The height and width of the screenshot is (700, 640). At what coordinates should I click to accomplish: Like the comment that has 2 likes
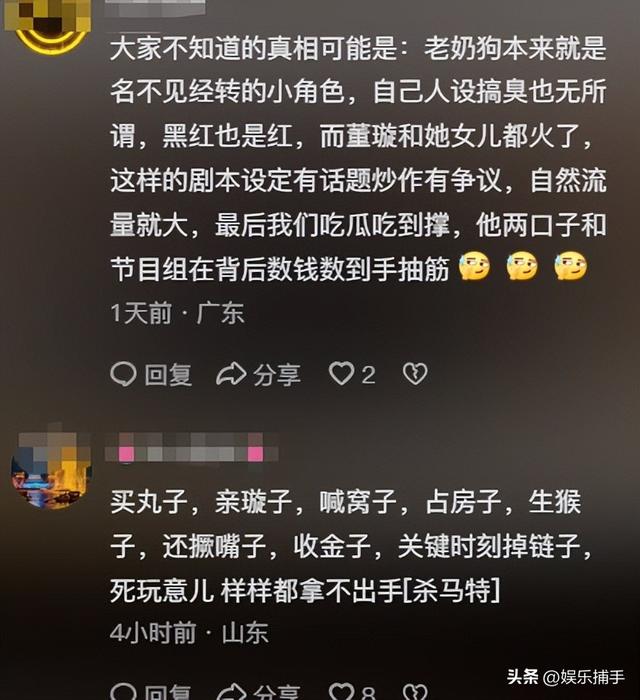[x=343, y=374]
